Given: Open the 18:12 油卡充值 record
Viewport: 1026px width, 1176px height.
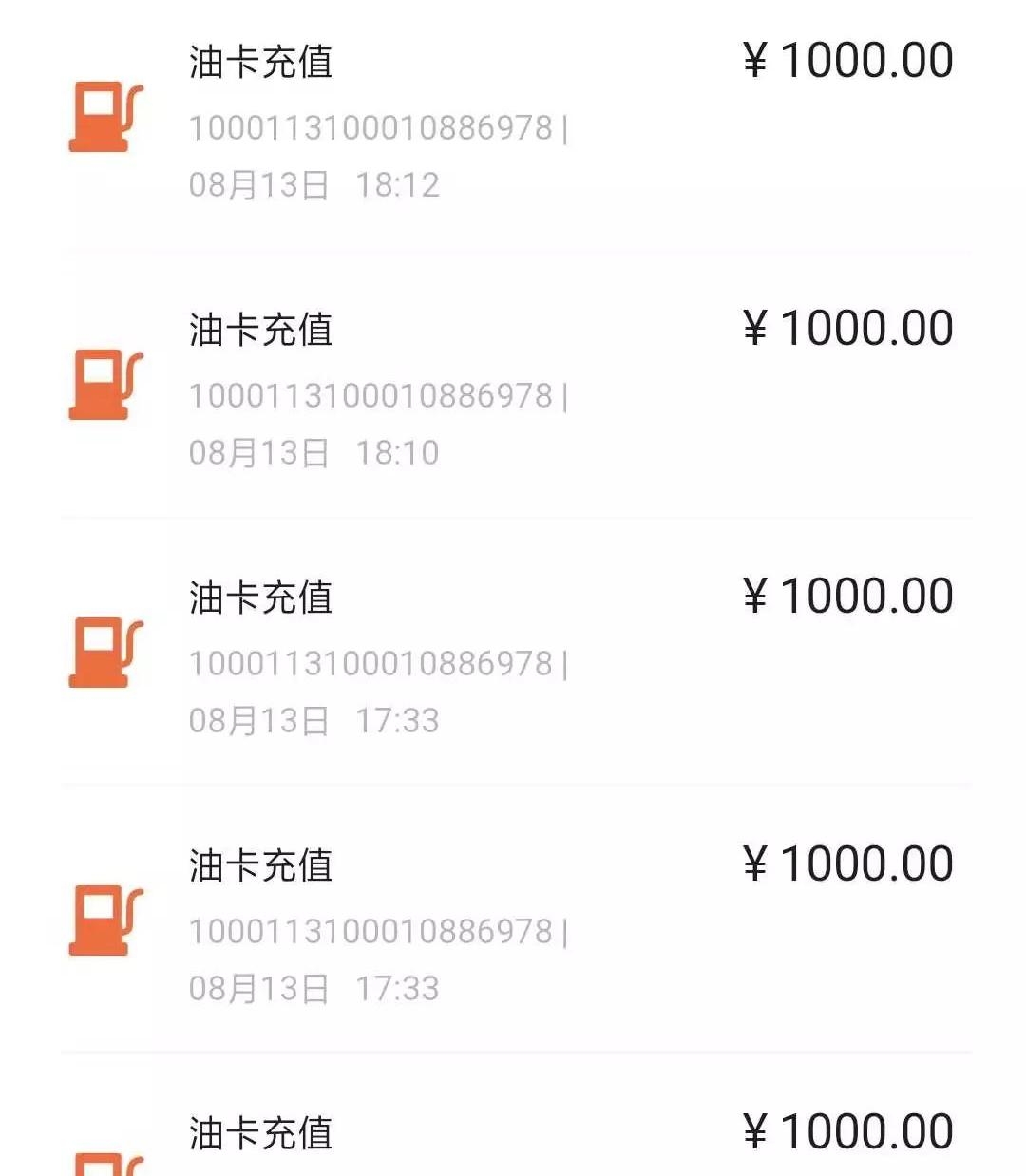Looking at the screenshot, I should point(513,122).
